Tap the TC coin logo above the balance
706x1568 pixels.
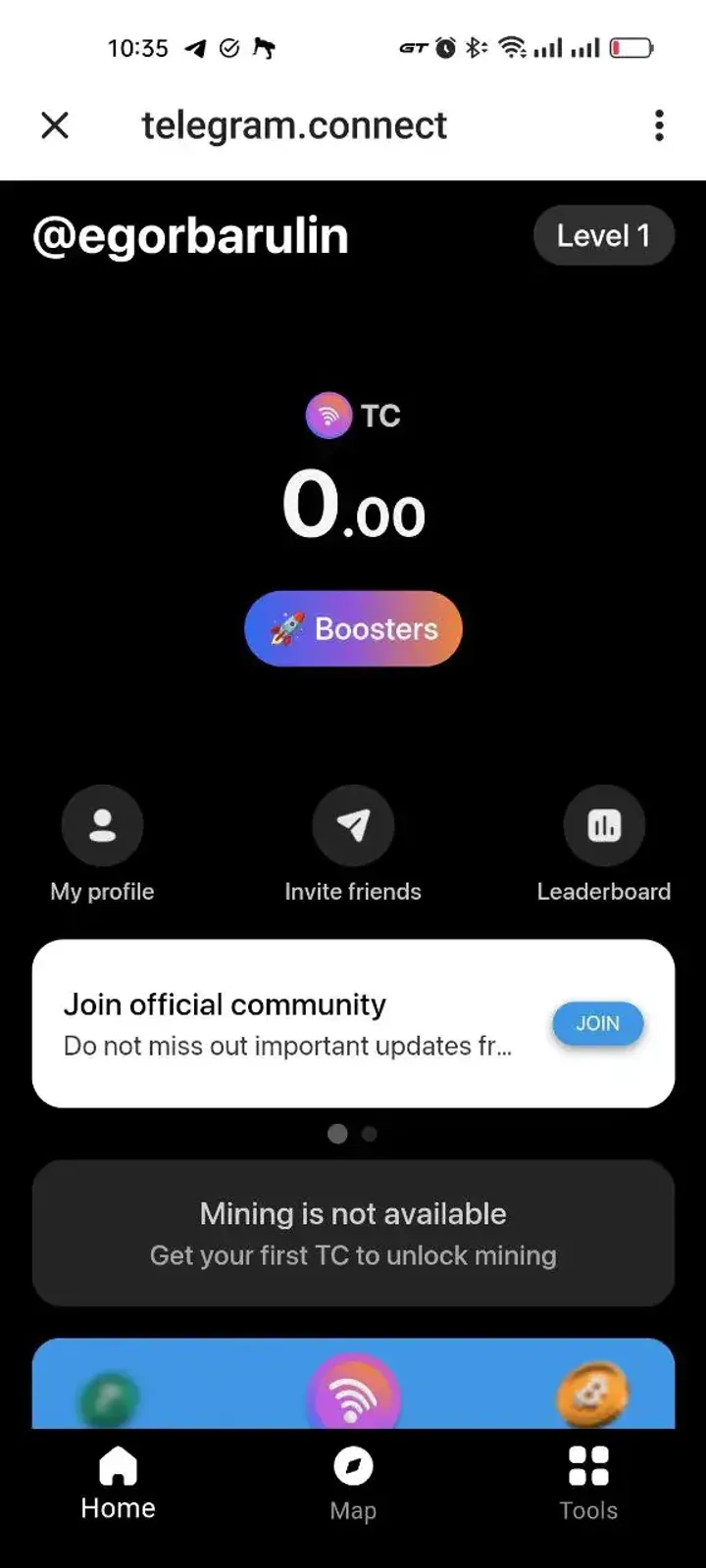(328, 415)
